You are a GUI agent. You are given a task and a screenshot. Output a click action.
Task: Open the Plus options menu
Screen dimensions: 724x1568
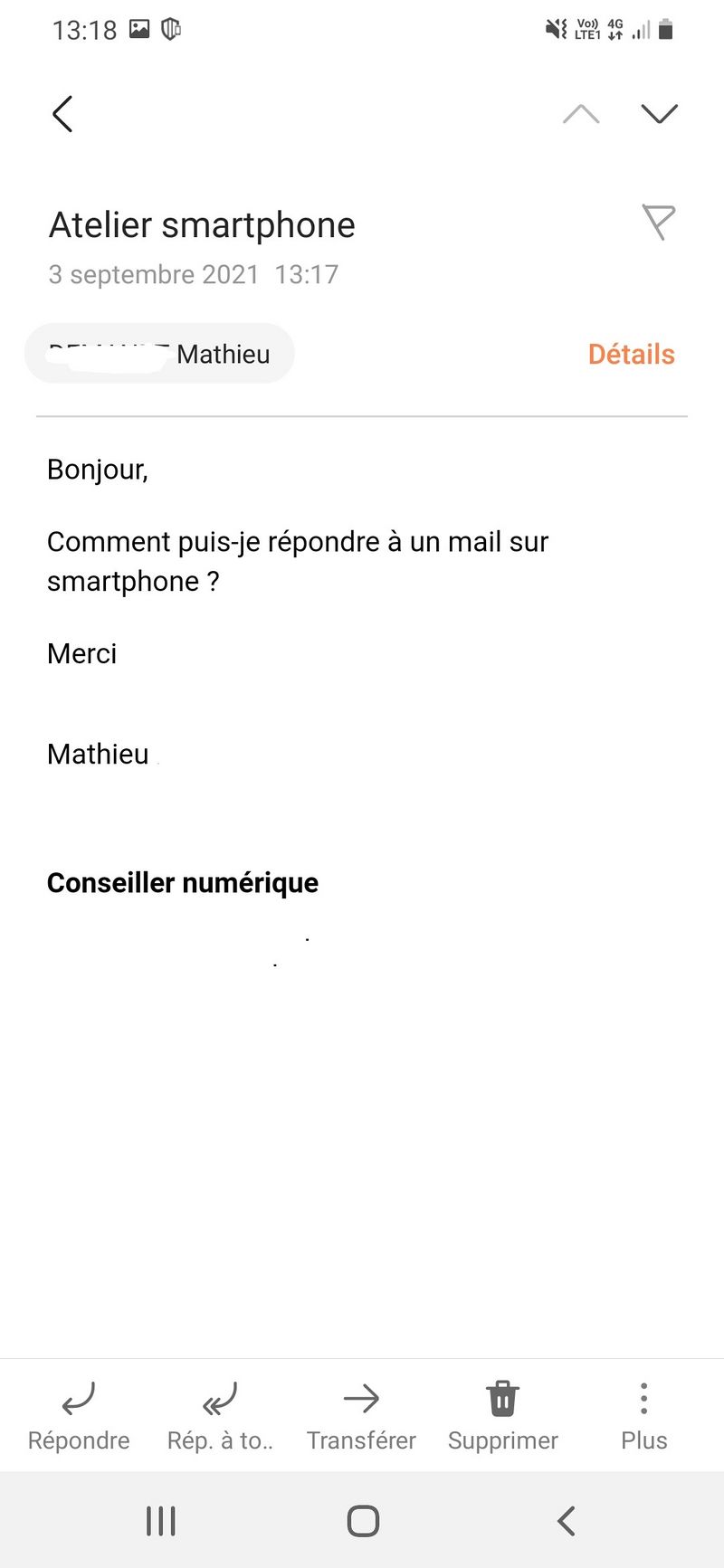[643, 1415]
